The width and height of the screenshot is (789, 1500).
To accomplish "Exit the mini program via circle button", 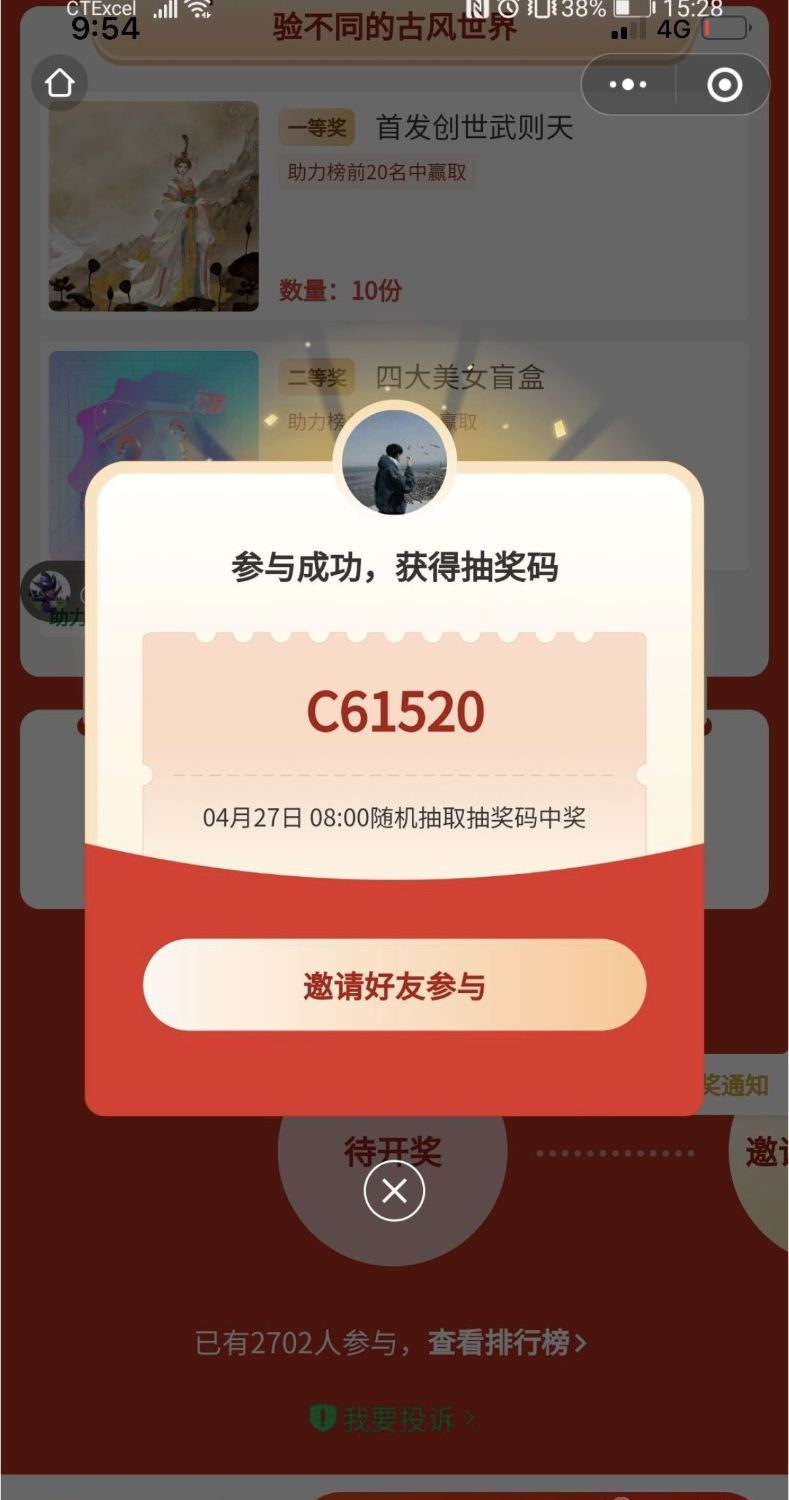I will pos(724,85).
